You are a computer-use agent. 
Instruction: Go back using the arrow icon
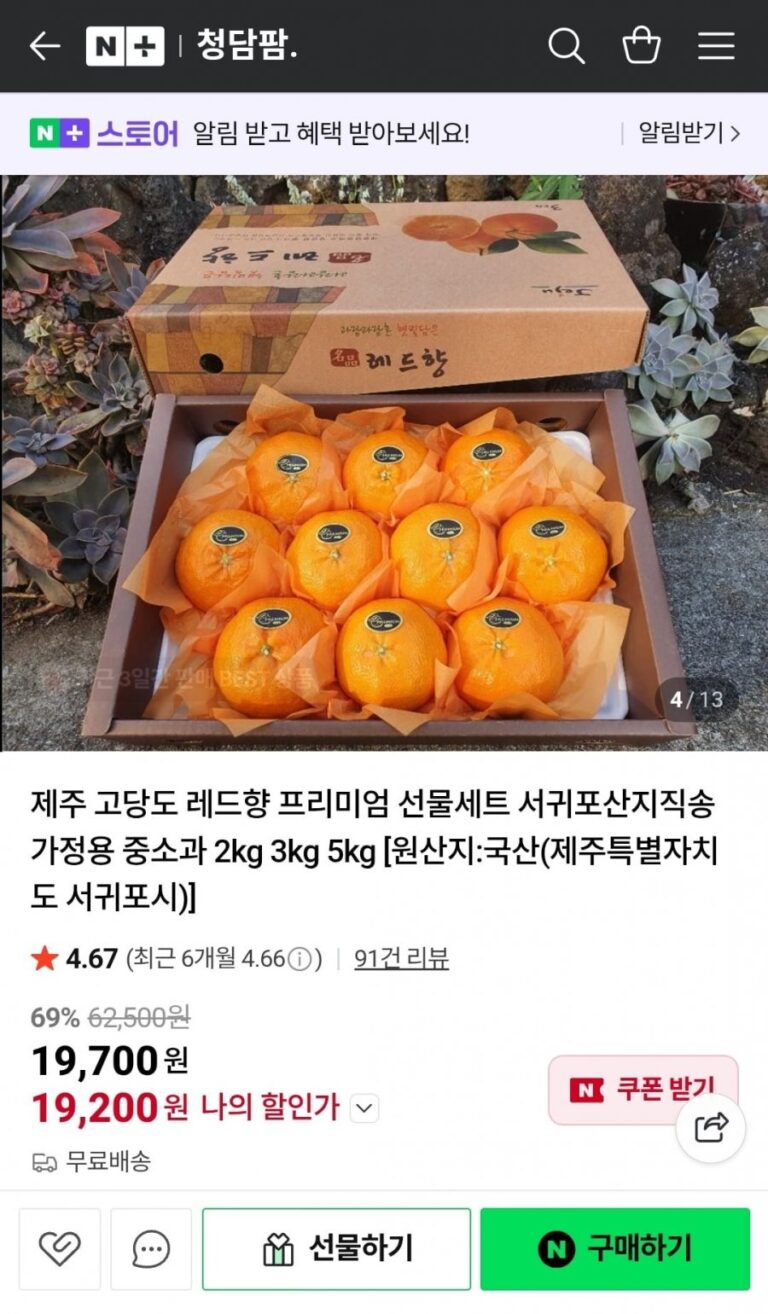(44, 46)
